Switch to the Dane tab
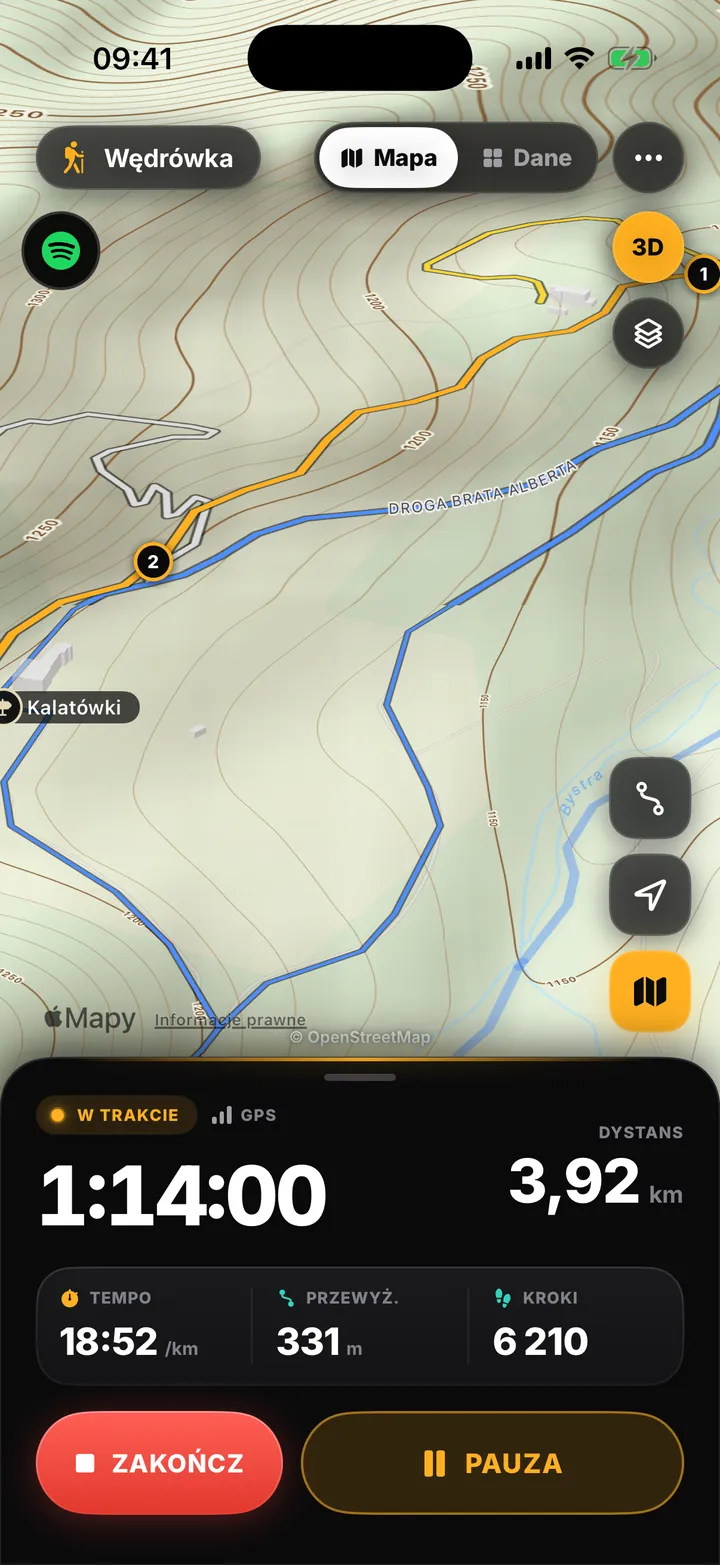This screenshot has height=1565, width=720. tap(527, 158)
